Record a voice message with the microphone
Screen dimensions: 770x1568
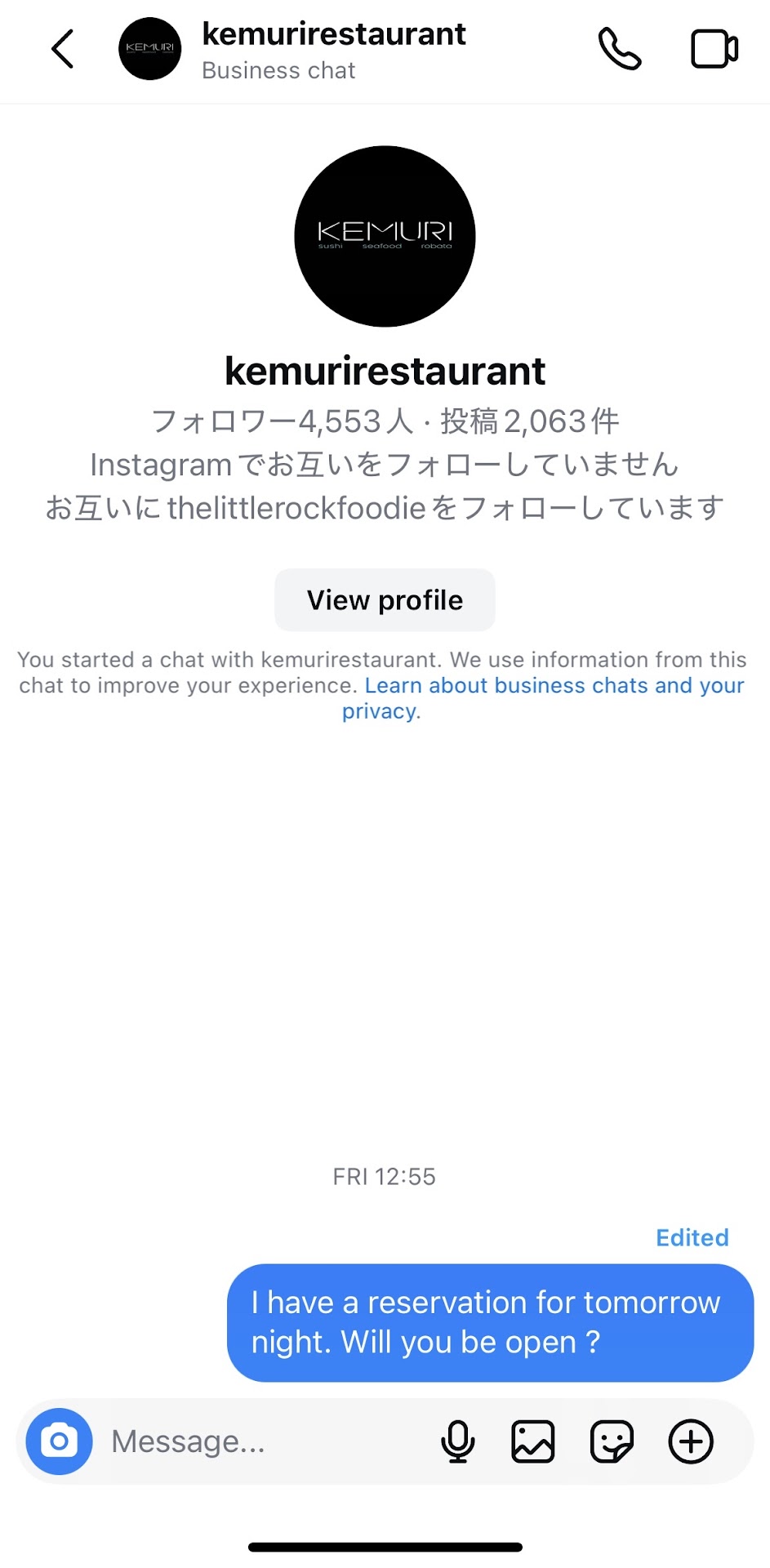pyautogui.click(x=457, y=1441)
